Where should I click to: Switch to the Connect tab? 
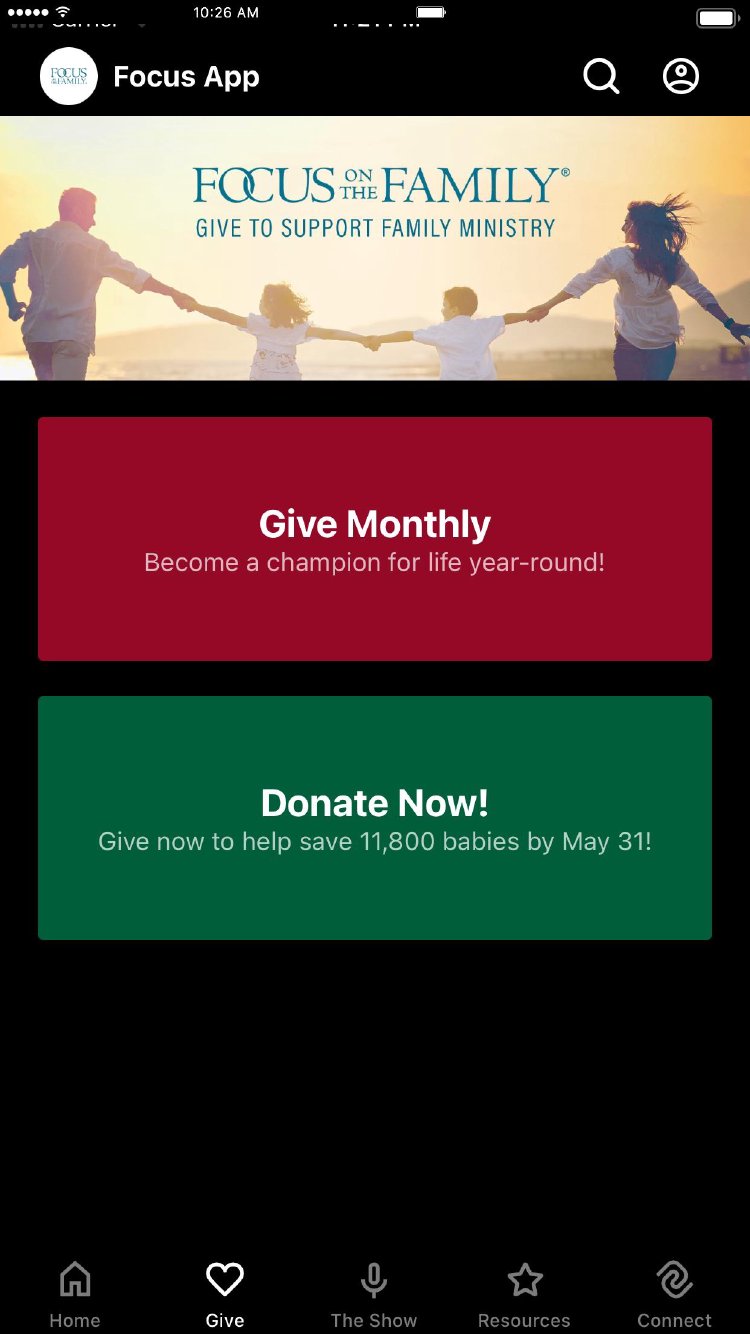click(x=674, y=1294)
